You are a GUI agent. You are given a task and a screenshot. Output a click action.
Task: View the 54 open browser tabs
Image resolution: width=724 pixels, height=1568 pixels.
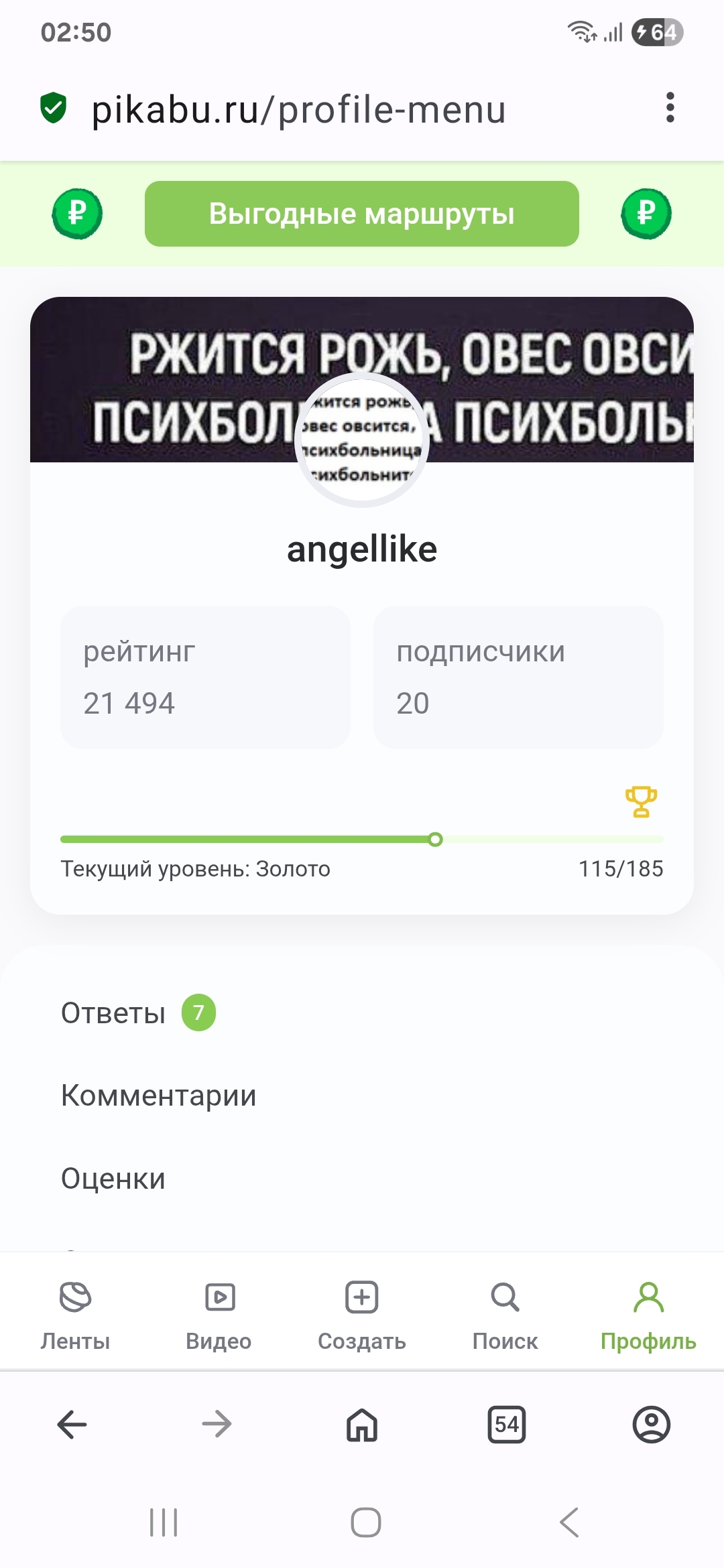[506, 1424]
